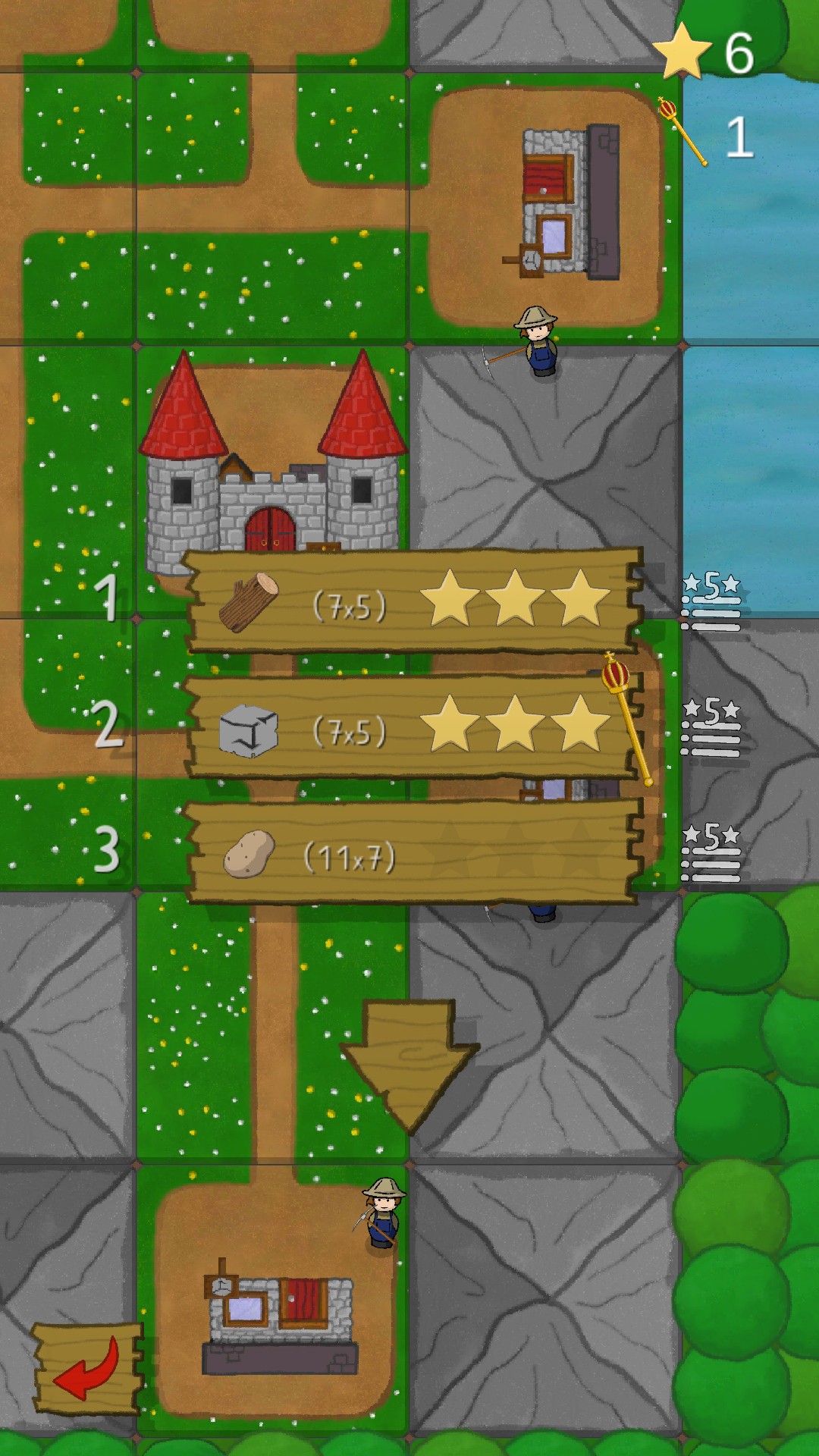This screenshot has height=1456, width=819.
Task: Tap the red back arrow sign
Action: click(x=87, y=1369)
